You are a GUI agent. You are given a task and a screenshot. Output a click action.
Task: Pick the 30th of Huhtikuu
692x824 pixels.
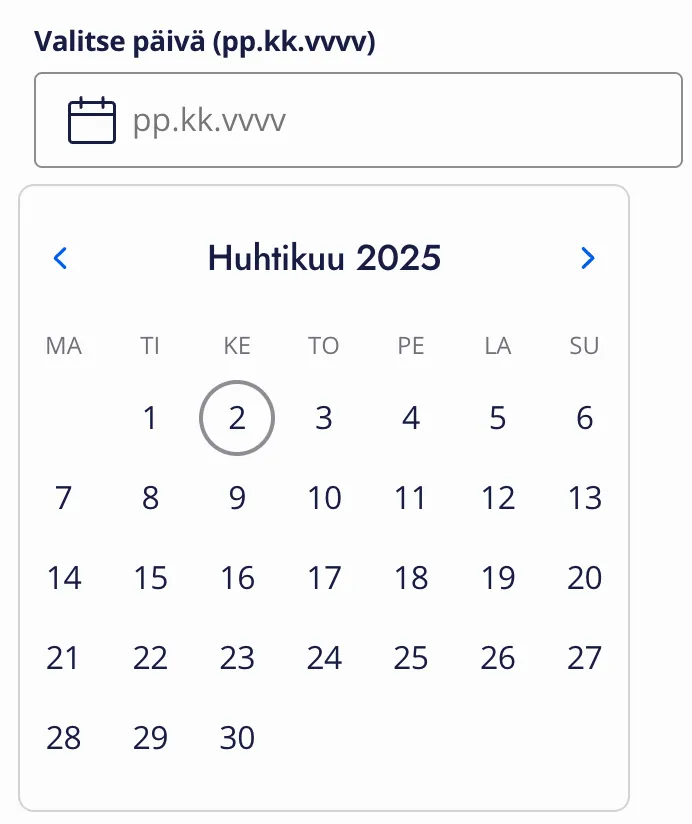[x=237, y=738]
